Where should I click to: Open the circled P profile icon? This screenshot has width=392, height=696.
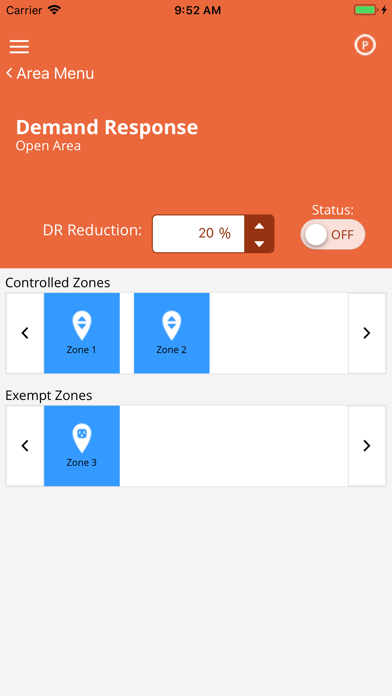point(365,45)
